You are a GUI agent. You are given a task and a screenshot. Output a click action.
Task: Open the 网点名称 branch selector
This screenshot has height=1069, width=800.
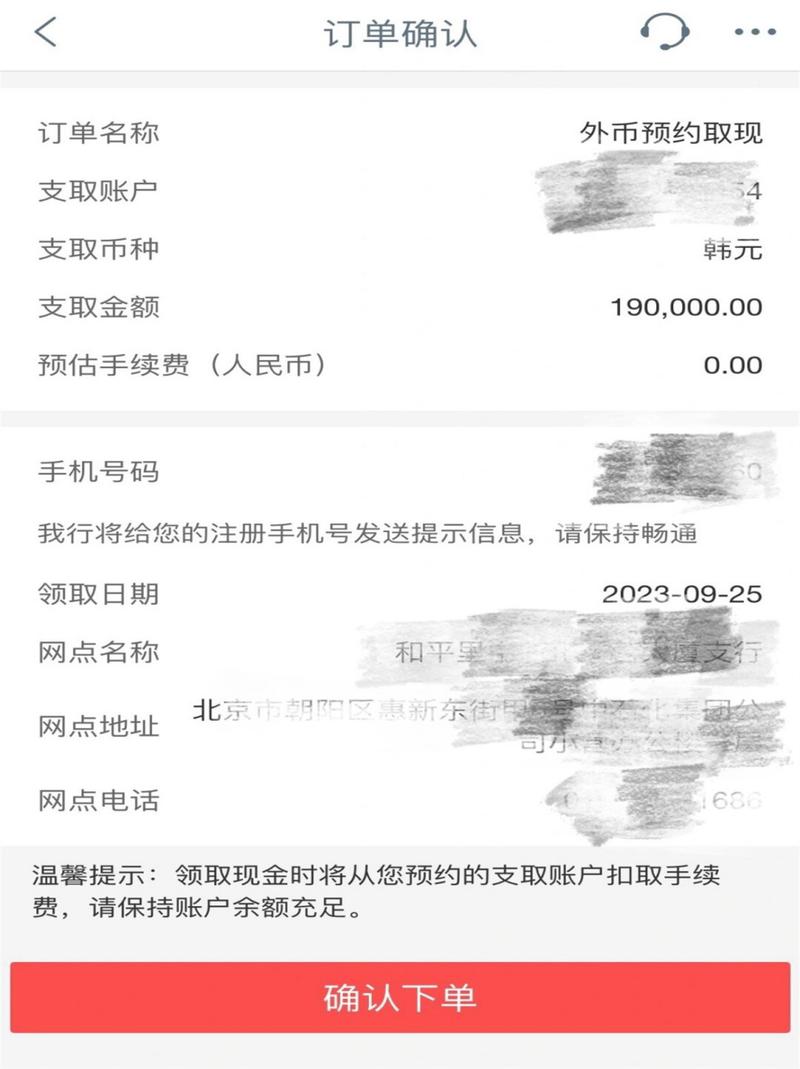(x=400, y=651)
